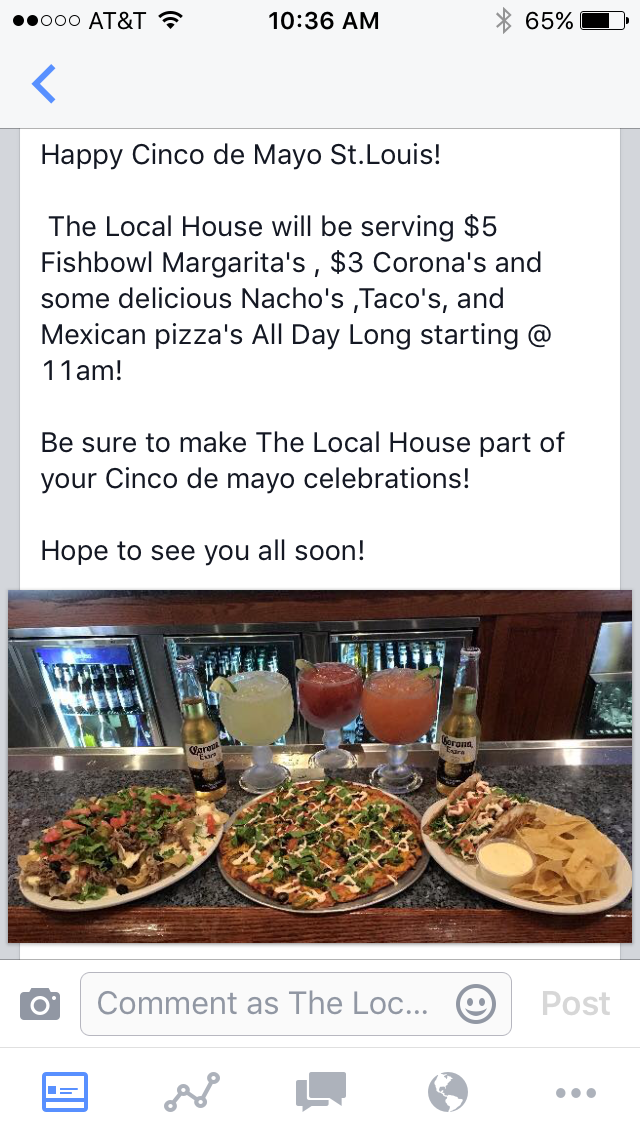
Task: Attach a photo with the camera icon
Action: click(x=40, y=1003)
